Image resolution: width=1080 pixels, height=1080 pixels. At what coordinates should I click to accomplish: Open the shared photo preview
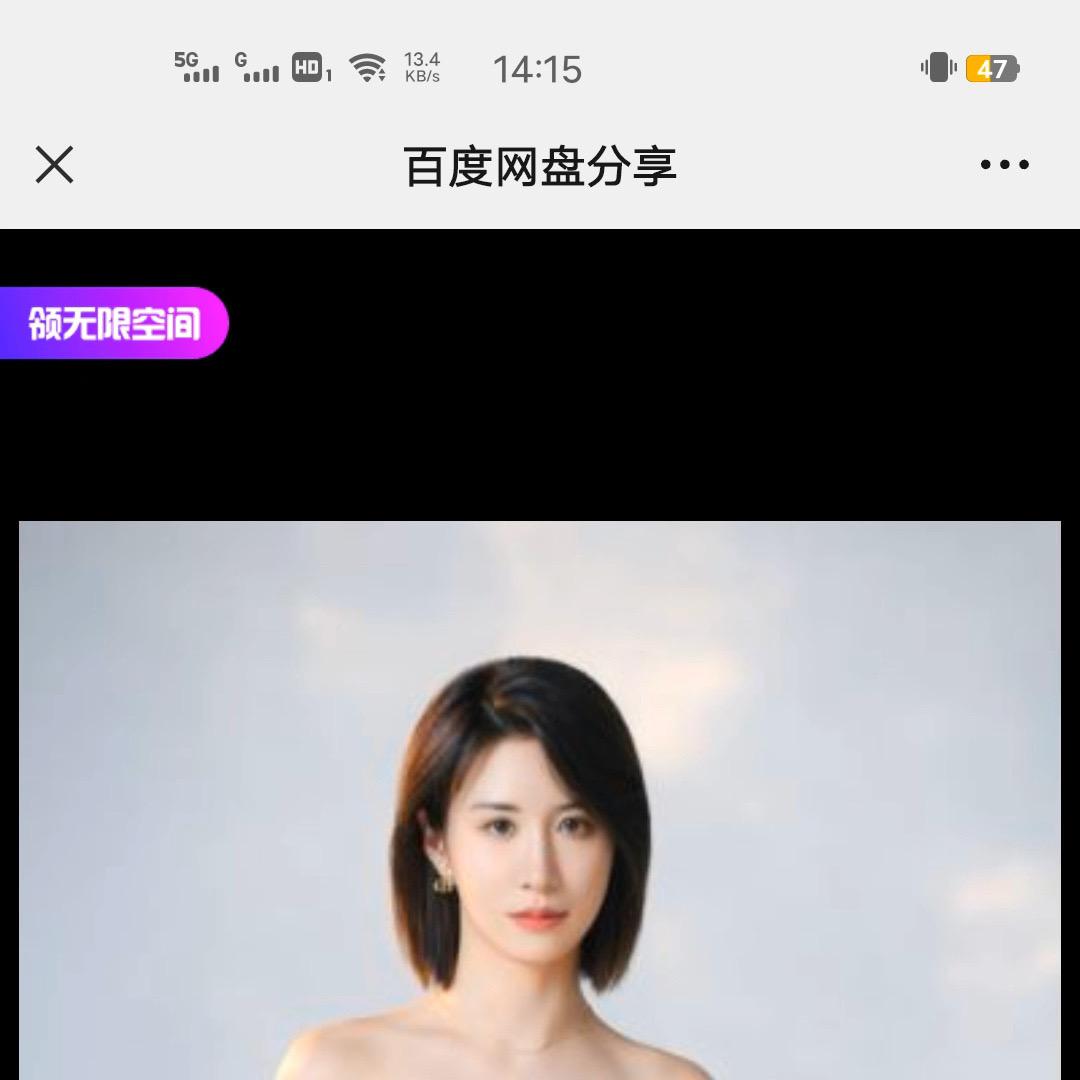coord(540,800)
